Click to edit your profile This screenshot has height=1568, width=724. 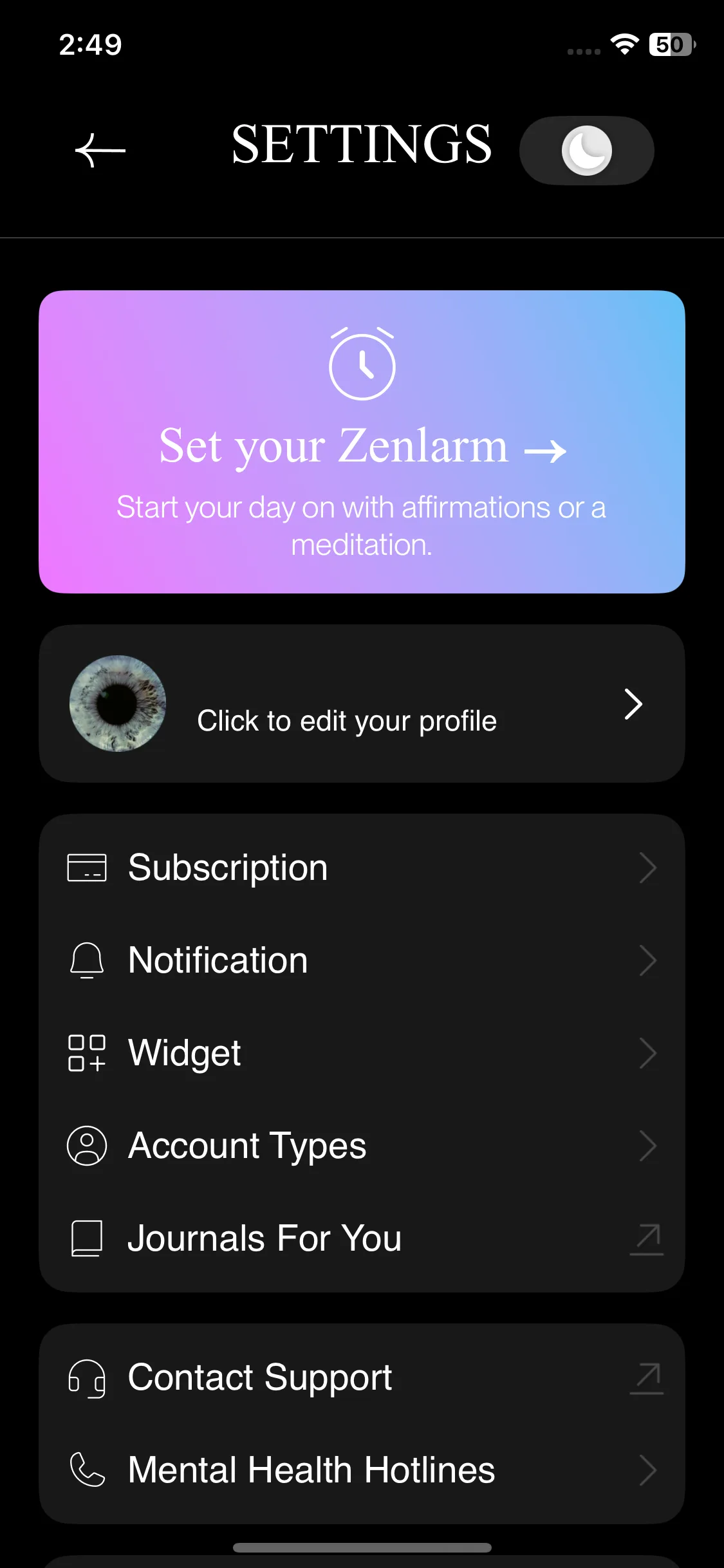coord(362,704)
